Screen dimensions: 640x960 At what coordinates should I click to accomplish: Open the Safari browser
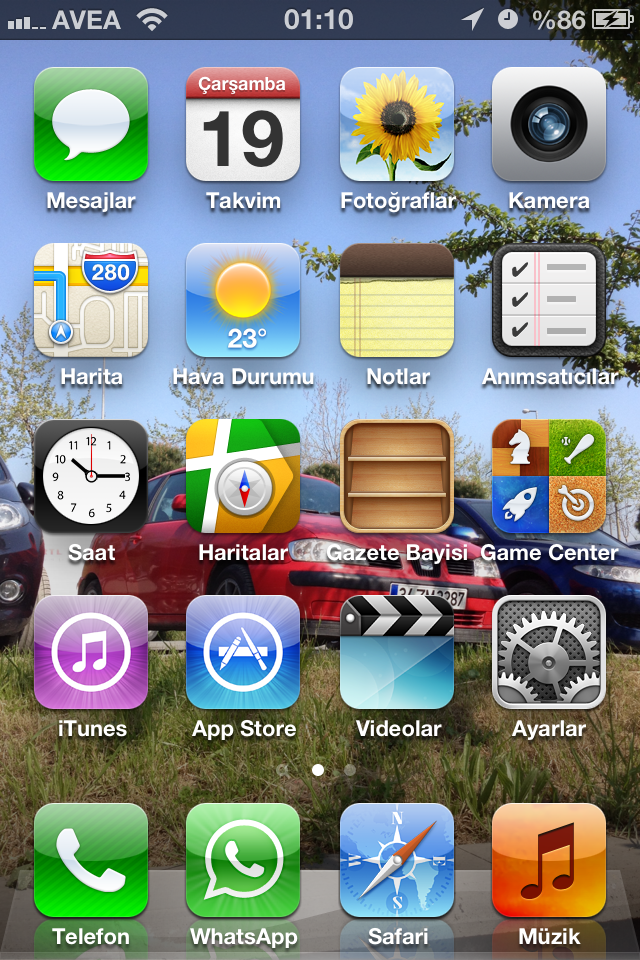click(x=397, y=861)
